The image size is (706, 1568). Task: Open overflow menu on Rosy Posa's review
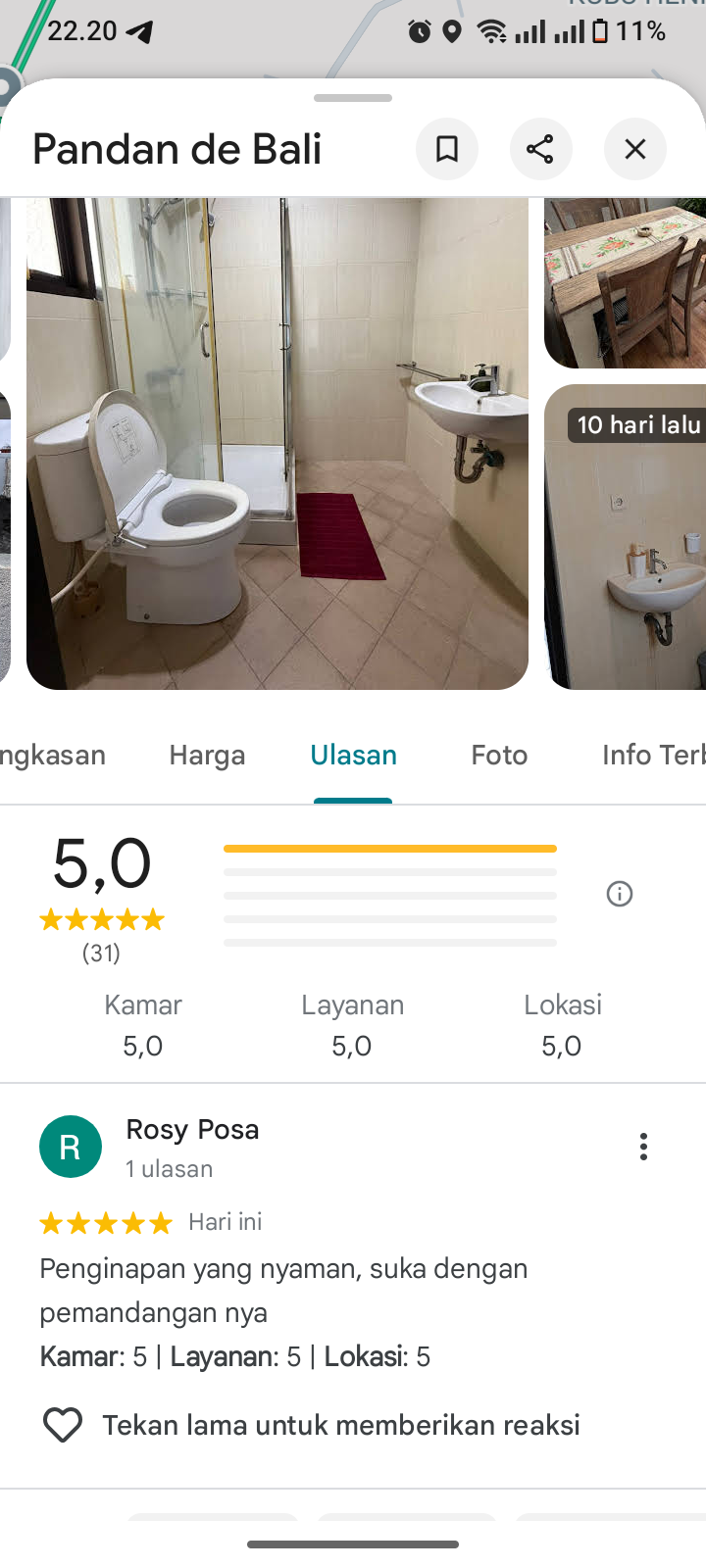[x=643, y=1147]
